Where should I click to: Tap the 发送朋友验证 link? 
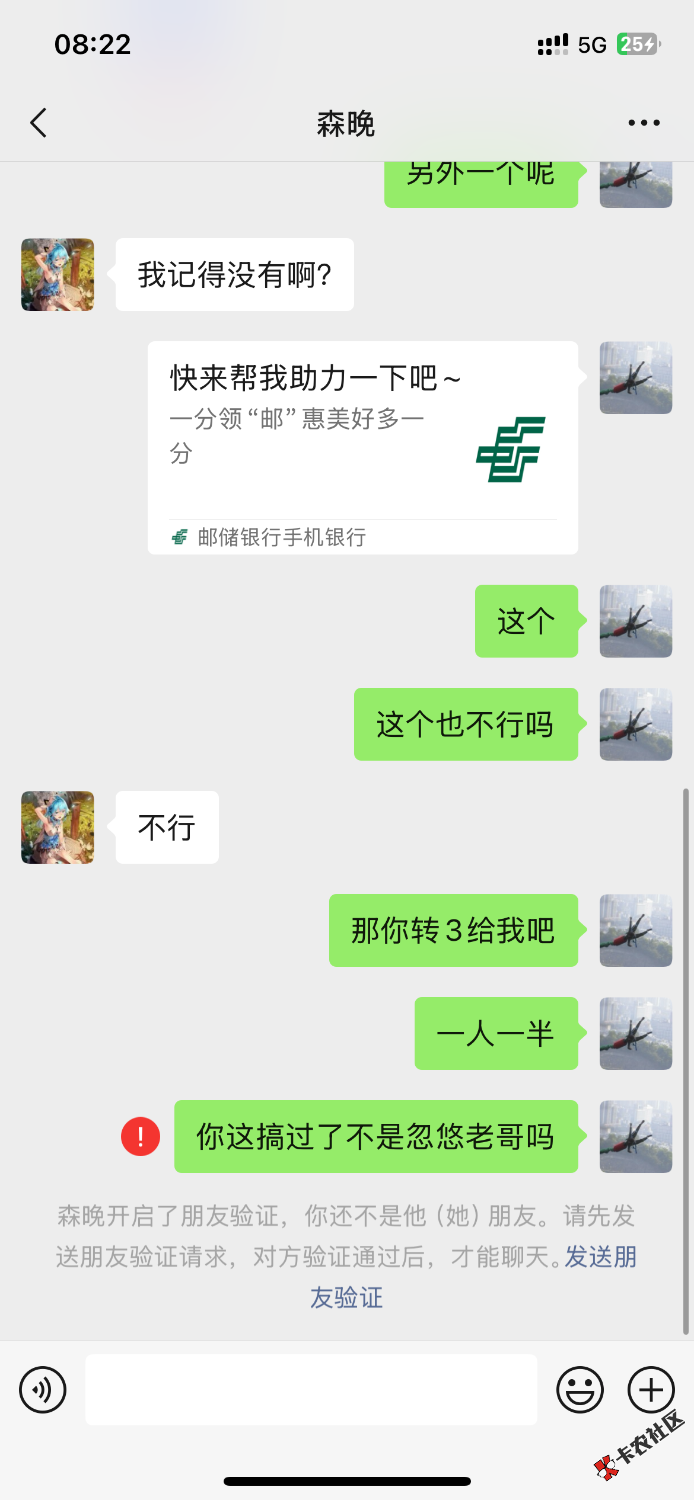click(x=600, y=1257)
